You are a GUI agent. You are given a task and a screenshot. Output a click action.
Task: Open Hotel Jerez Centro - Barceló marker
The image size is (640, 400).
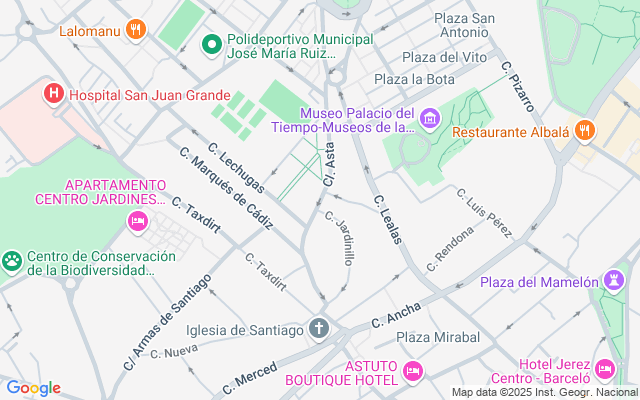604,370
